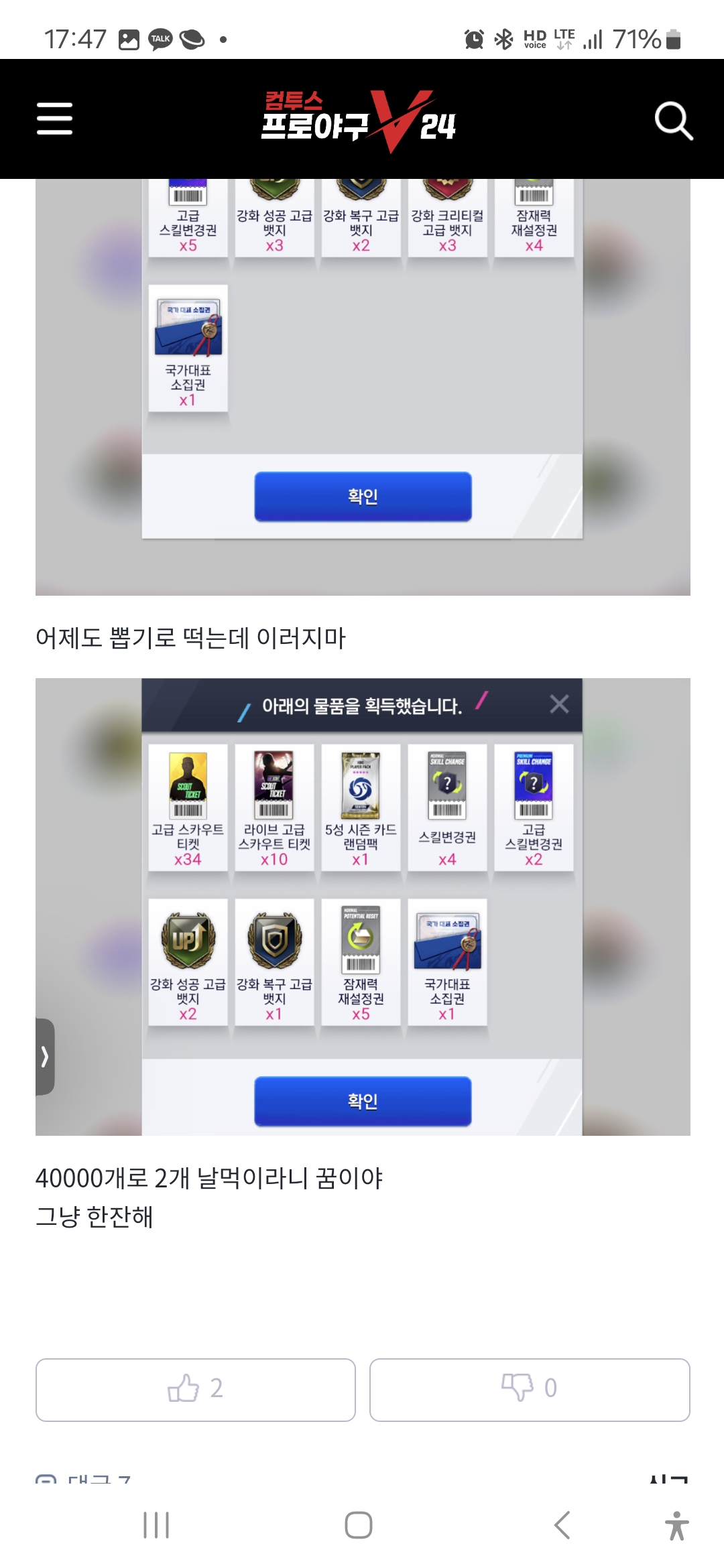The width and height of the screenshot is (724, 1568).
Task: Go to the home screen
Action: 359,1525
